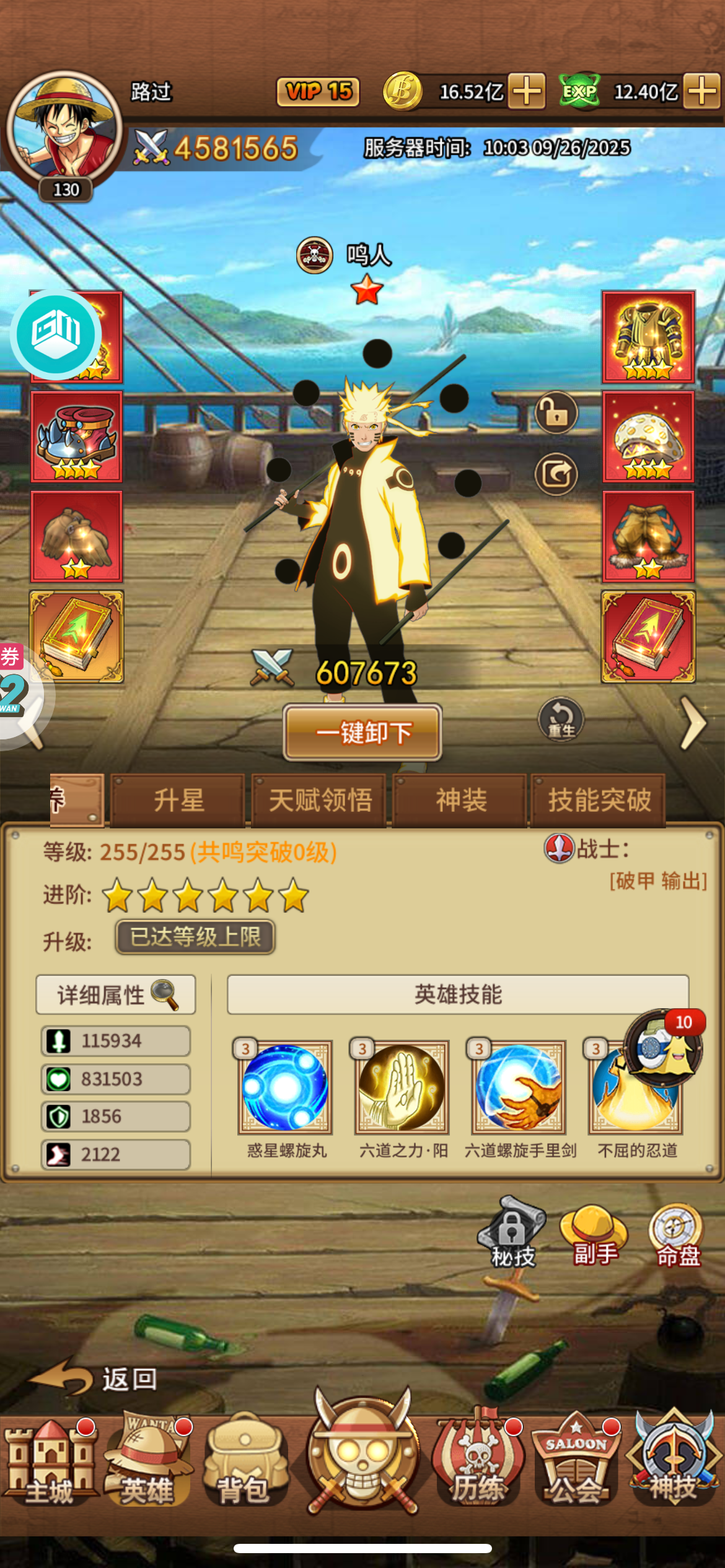725x1568 pixels.
Task: Tap the share arrow icon
Action: 556,475
